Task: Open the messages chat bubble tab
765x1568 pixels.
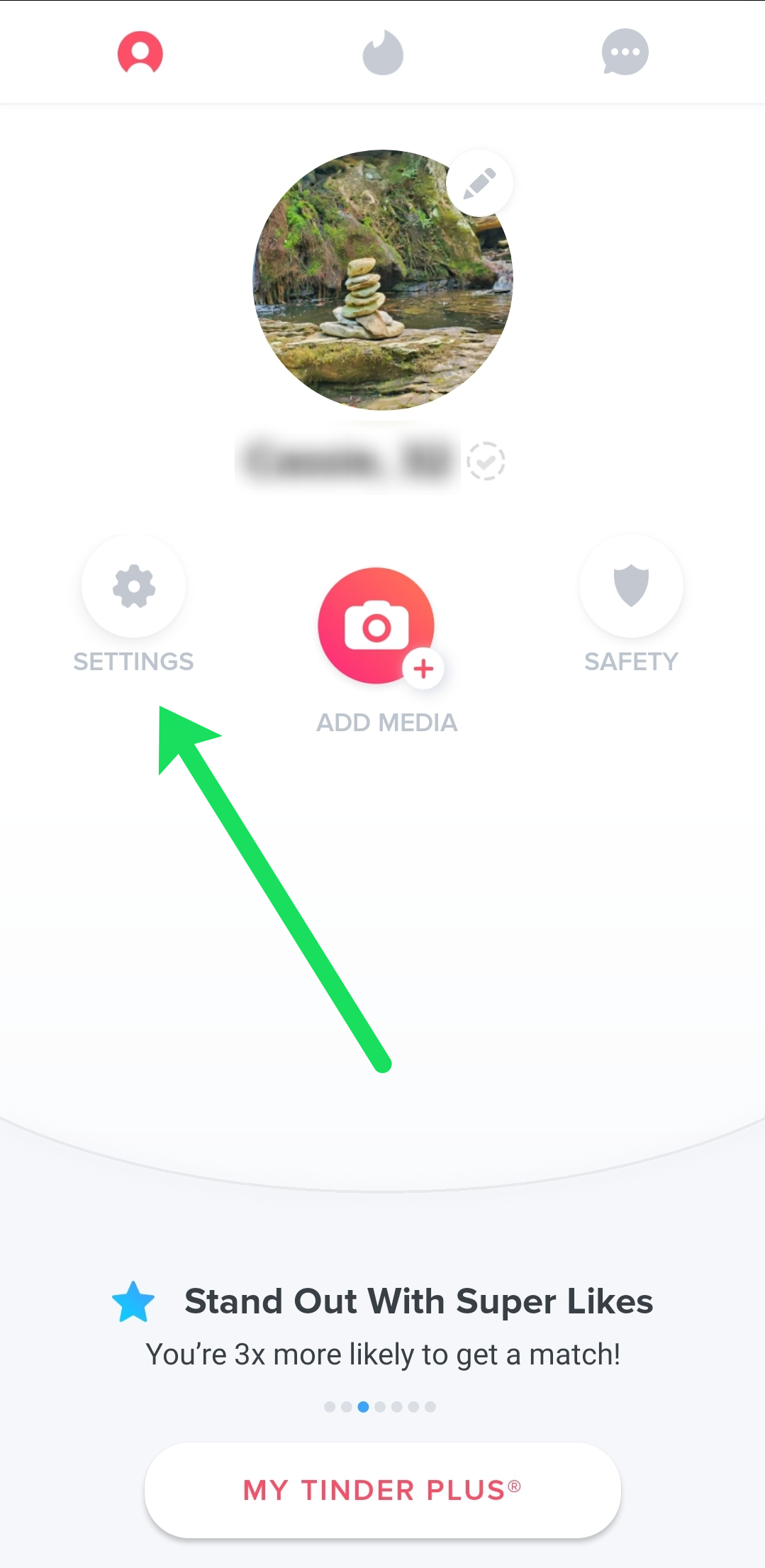Action: coord(625,52)
